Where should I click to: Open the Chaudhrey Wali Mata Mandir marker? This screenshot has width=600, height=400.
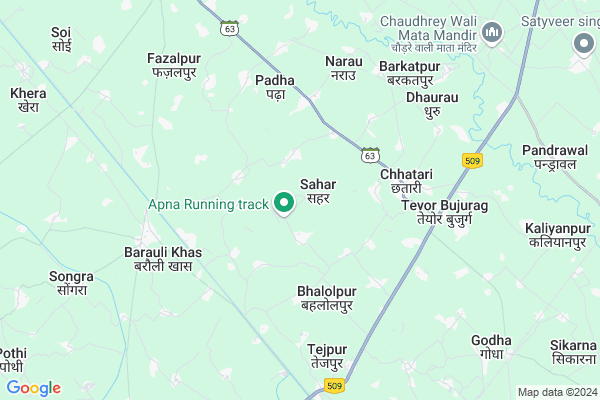[490, 34]
